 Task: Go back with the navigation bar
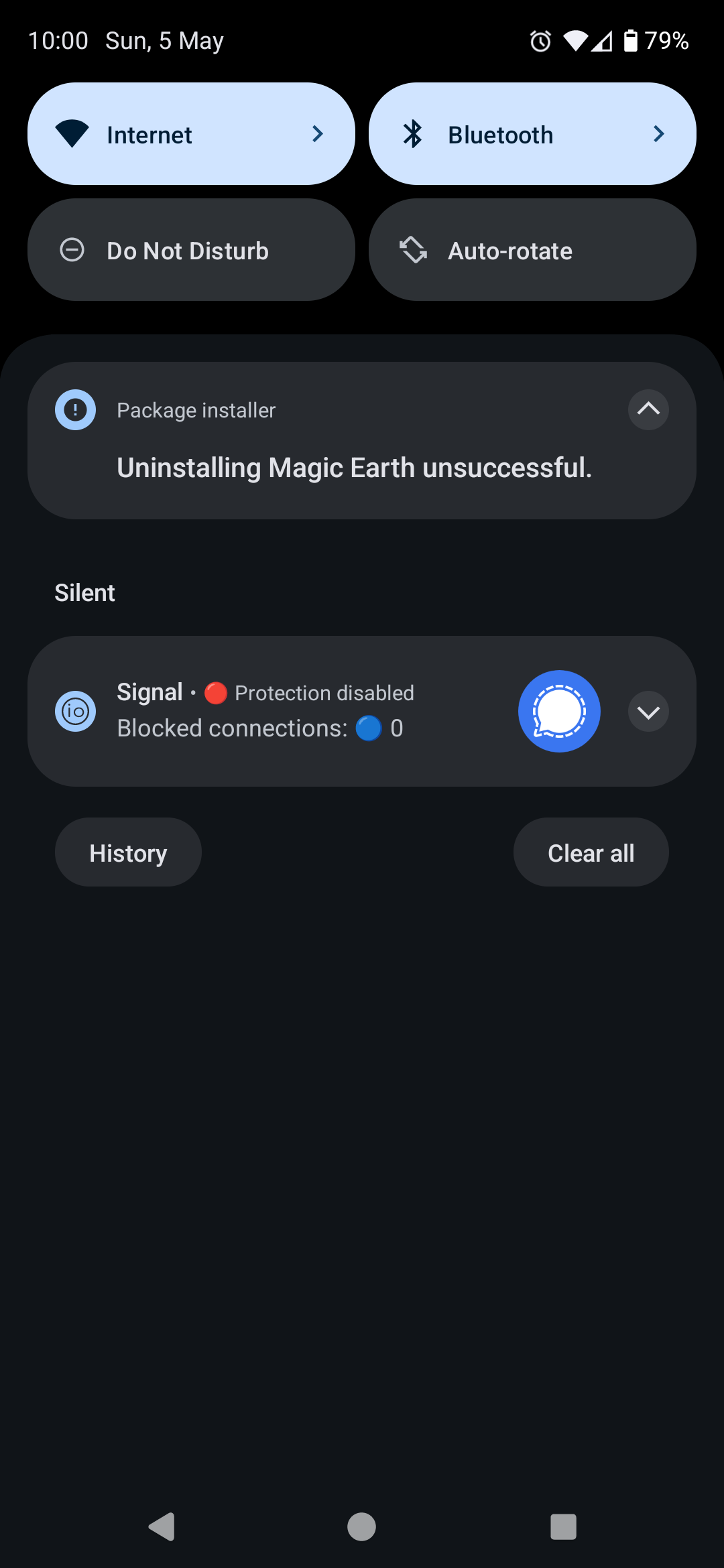[162, 1527]
